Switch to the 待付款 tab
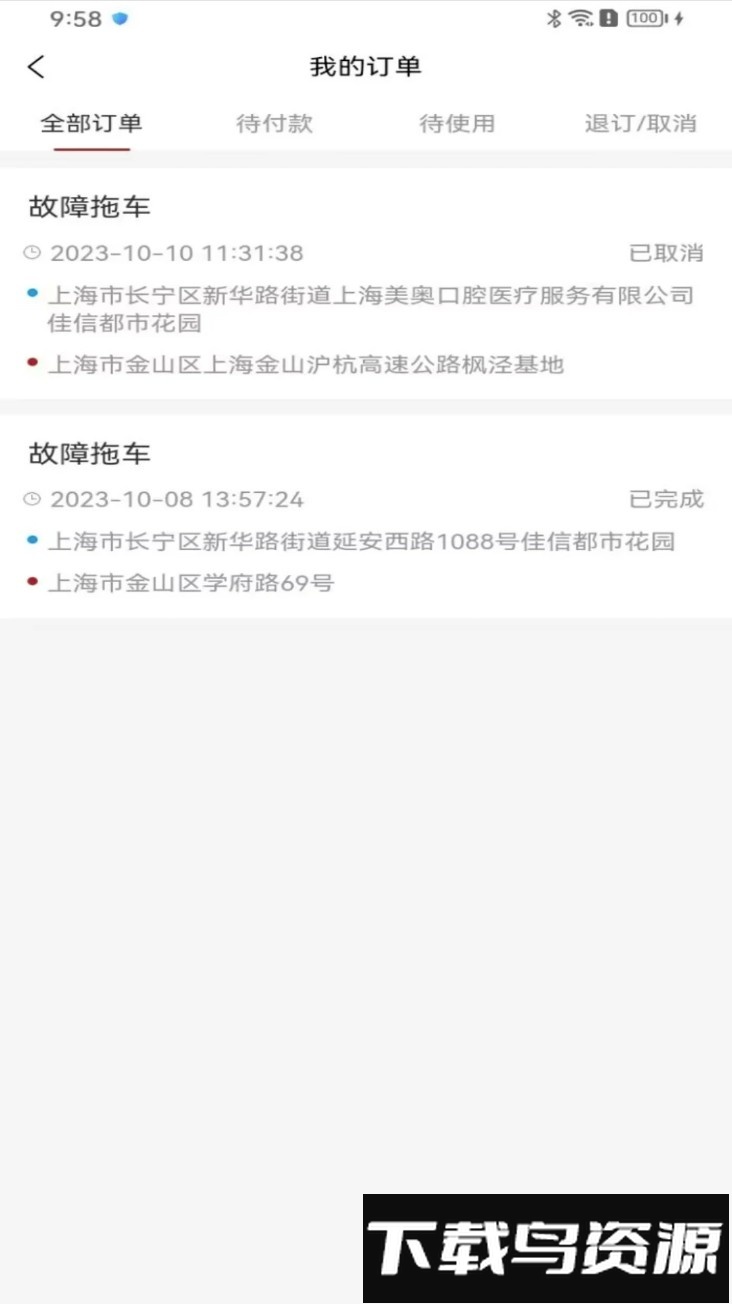Viewport: 732px width, 1304px height. pyautogui.click(x=274, y=123)
